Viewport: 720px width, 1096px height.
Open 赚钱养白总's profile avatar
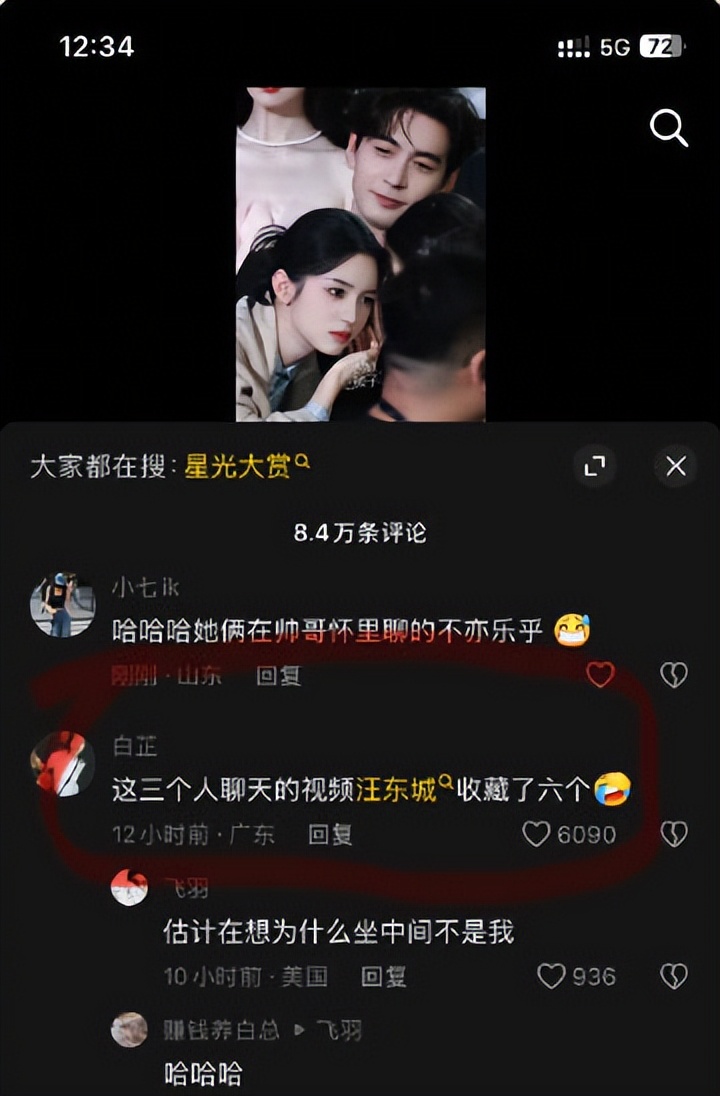coord(129,1029)
